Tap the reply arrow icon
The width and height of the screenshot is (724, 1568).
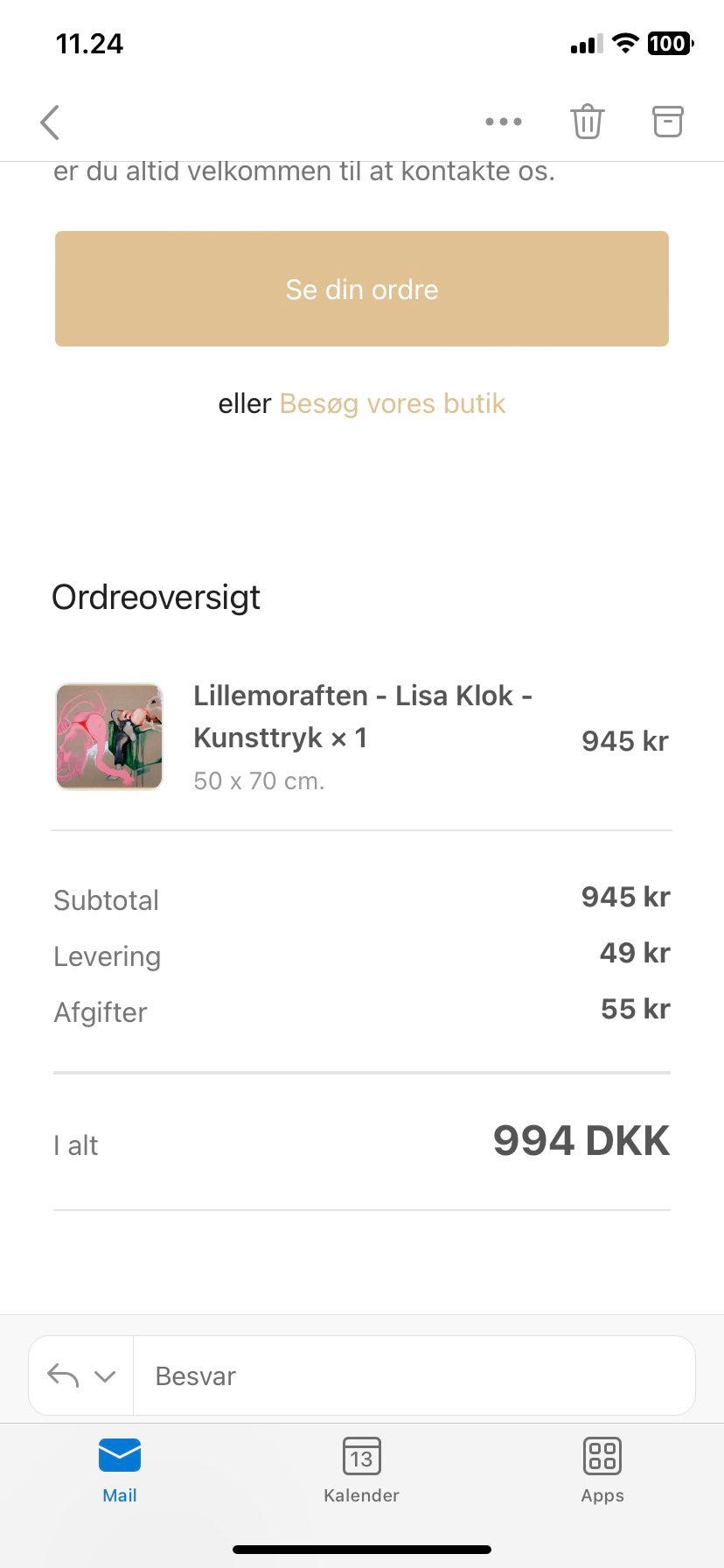63,1375
